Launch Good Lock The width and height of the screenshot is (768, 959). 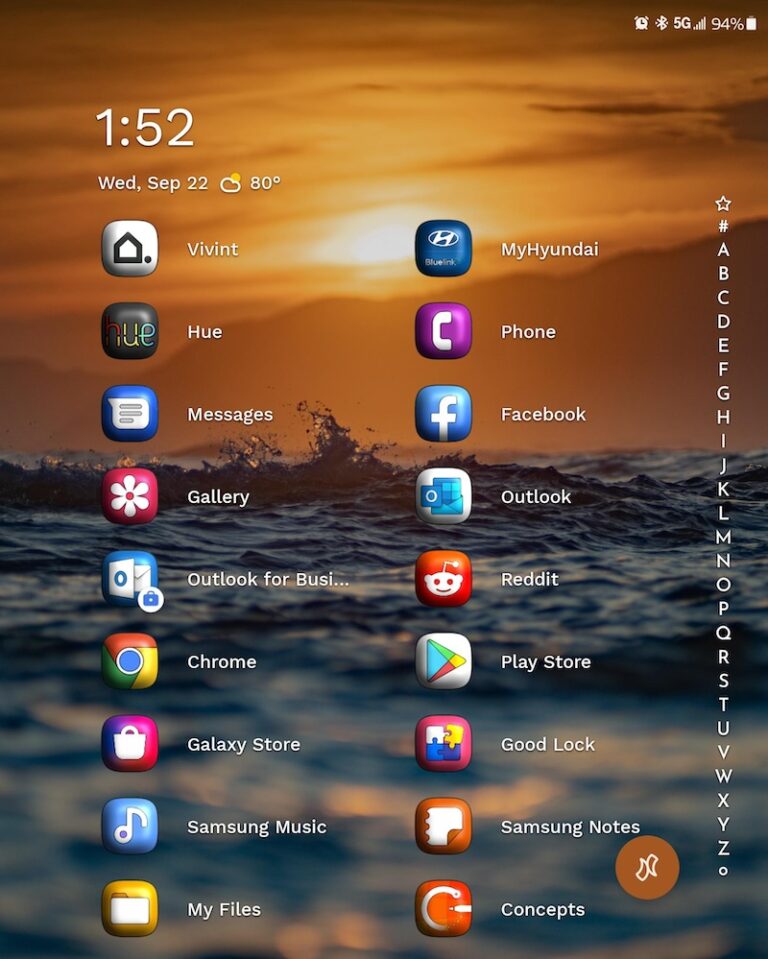443,744
